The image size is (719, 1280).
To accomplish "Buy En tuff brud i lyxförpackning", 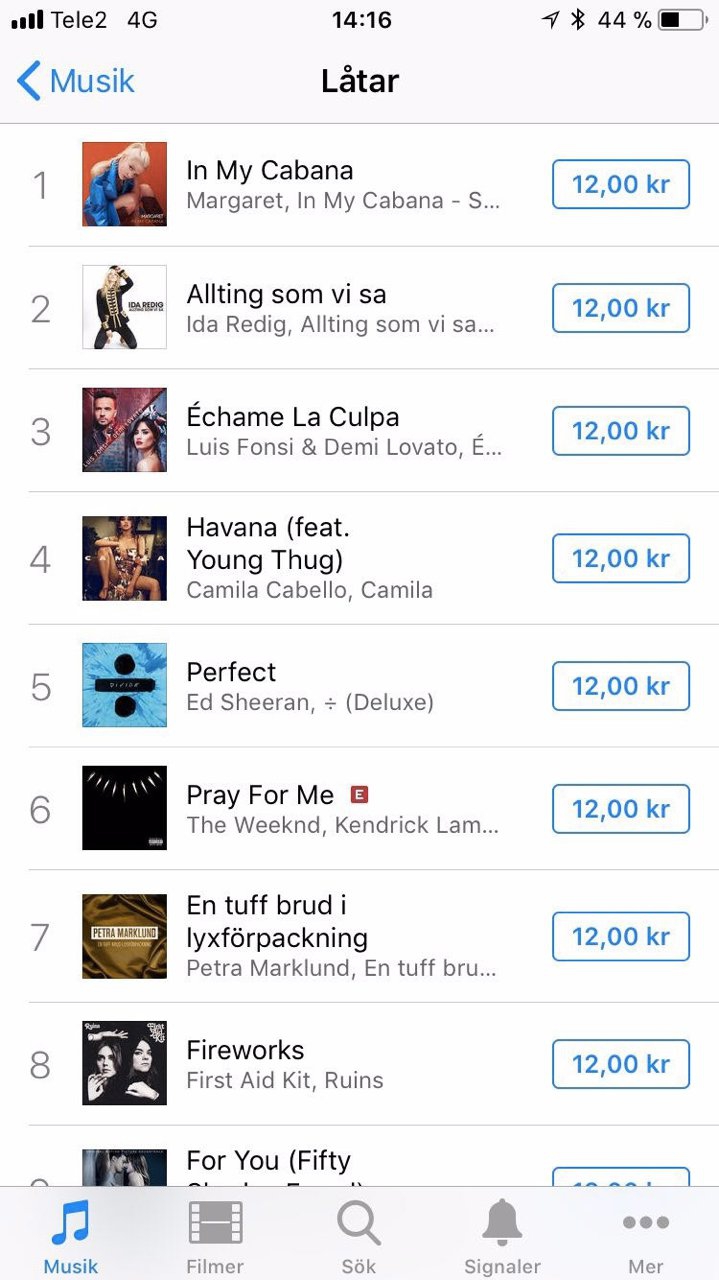I will pyautogui.click(x=620, y=936).
